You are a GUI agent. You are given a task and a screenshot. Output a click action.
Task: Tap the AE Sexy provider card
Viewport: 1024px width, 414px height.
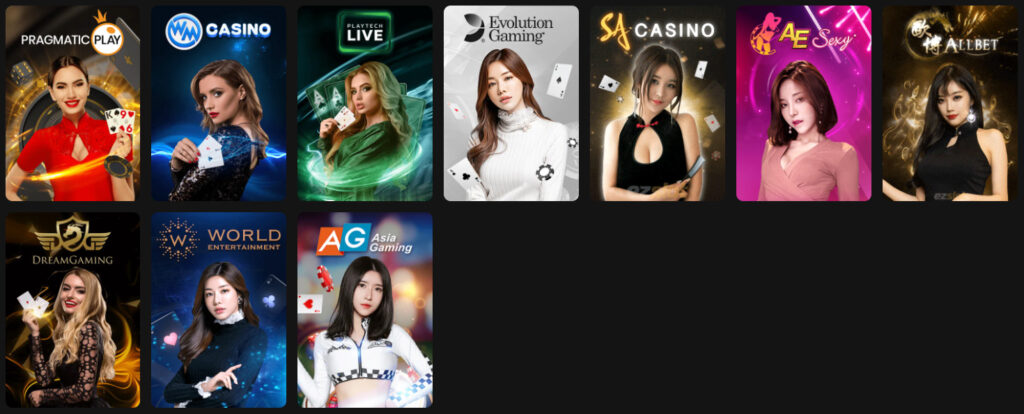[x=803, y=104]
